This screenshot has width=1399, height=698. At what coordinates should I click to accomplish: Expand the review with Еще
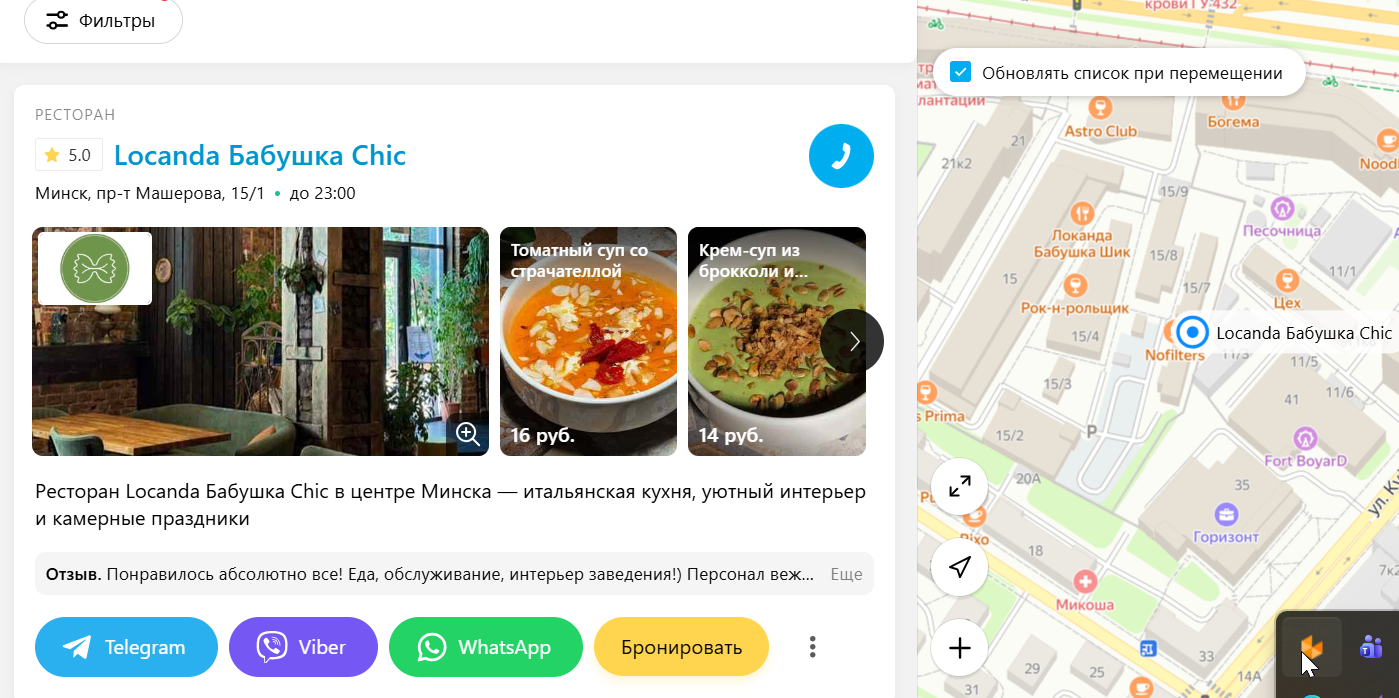coord(846,575)
